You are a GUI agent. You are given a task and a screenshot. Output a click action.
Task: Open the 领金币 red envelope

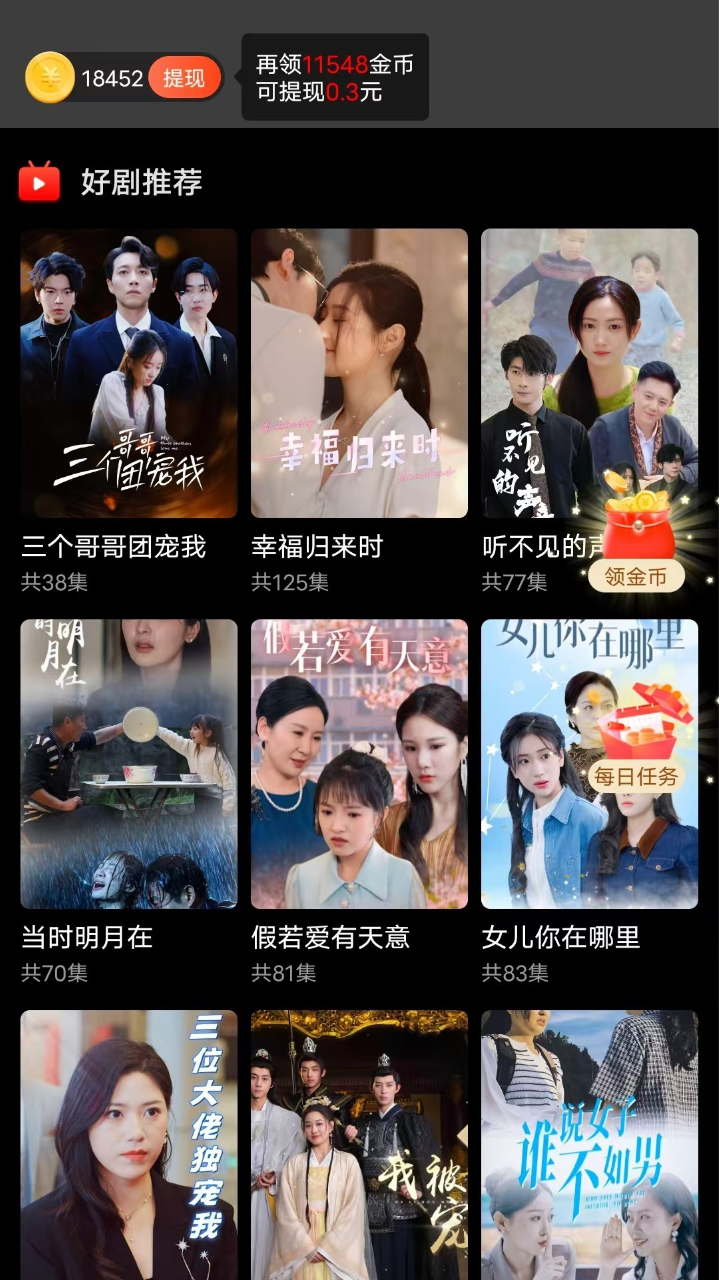coord(638,535)
